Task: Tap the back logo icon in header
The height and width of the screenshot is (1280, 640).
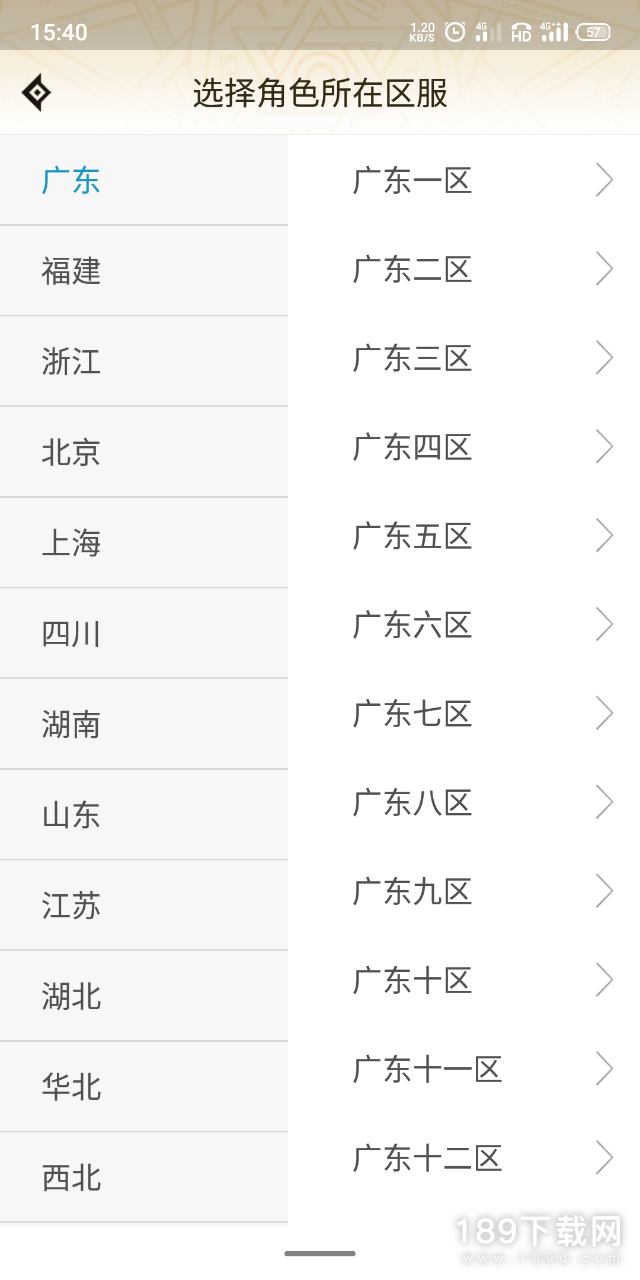Action: tap(37, 93)
